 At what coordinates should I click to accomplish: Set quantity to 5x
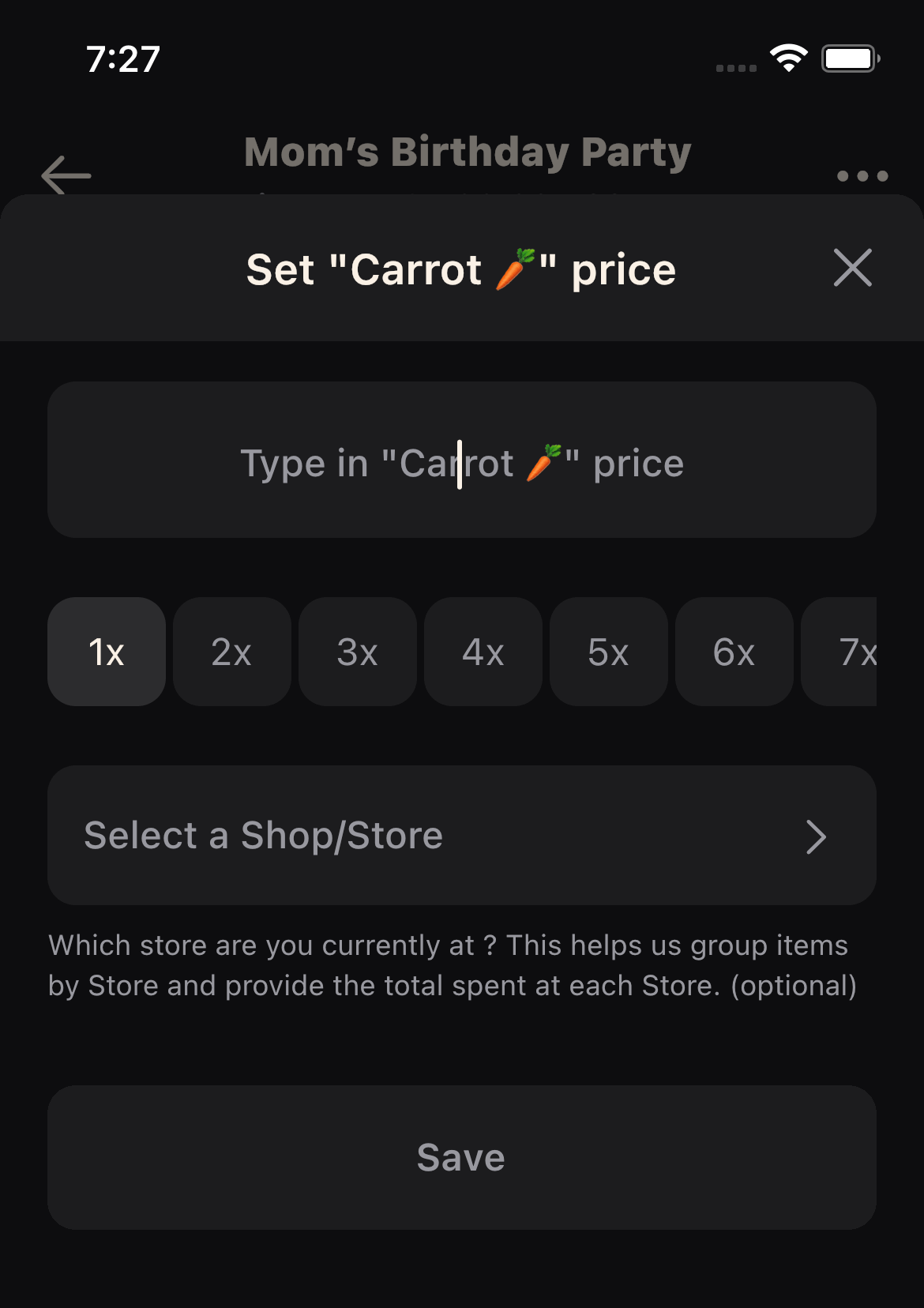(x=608, y=652)
